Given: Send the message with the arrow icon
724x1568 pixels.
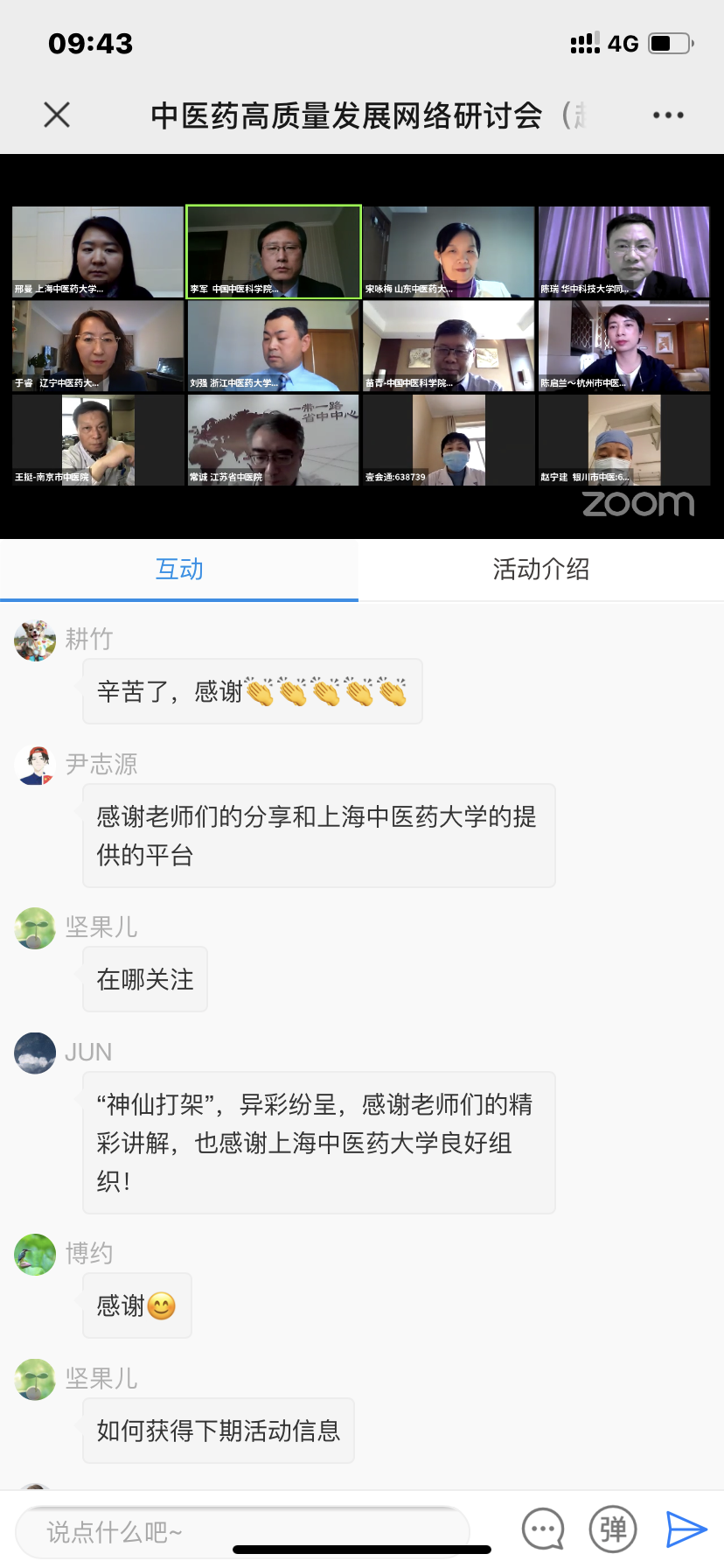Looking at the screenshot, I should pos(686,1529).
